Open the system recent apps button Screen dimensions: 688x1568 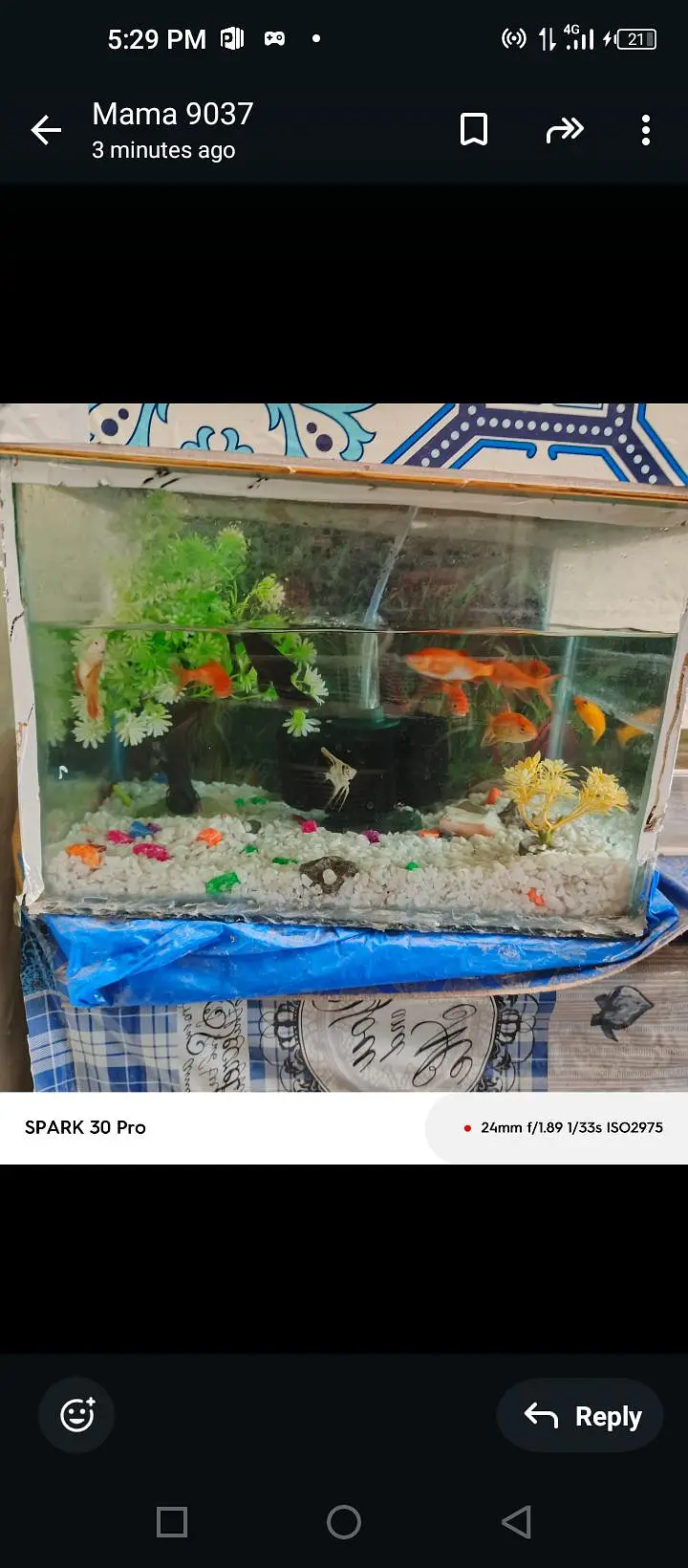coord(172,1522)
